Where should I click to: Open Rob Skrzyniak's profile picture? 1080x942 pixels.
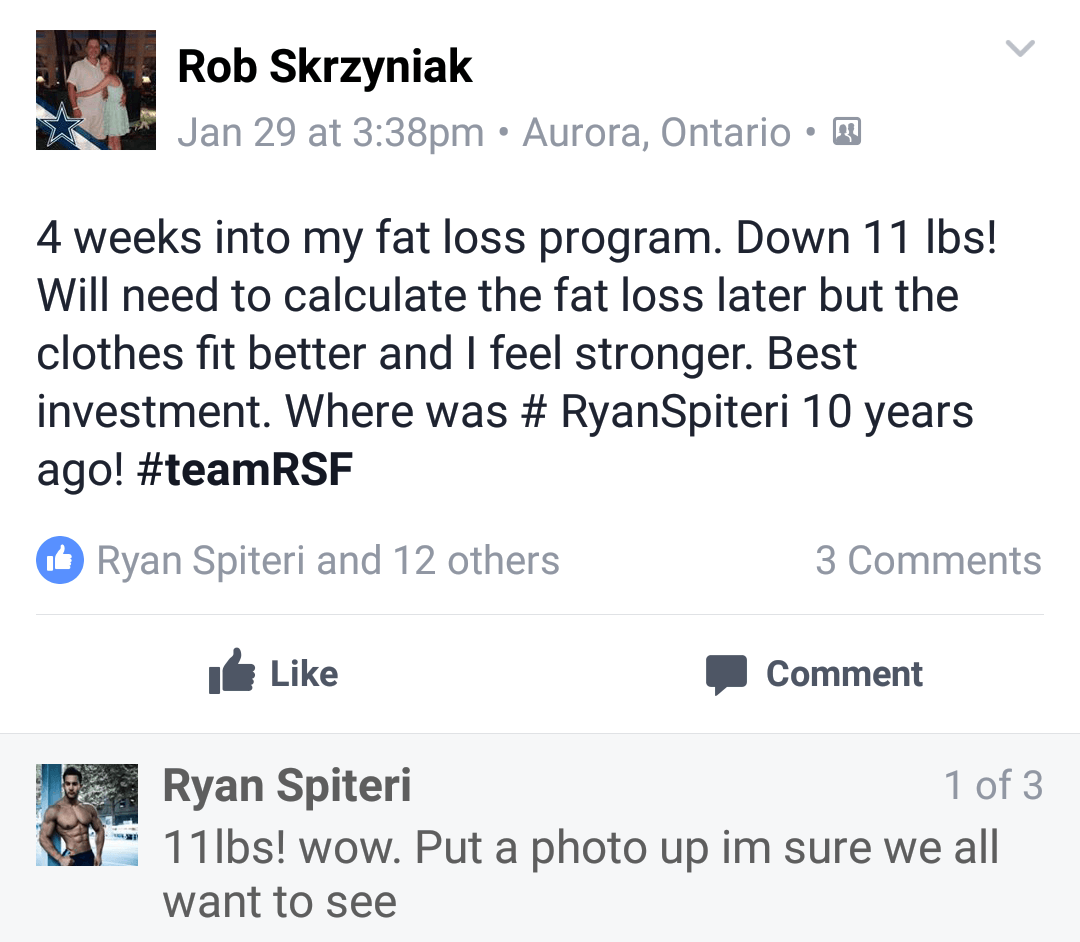click(96, 90)
